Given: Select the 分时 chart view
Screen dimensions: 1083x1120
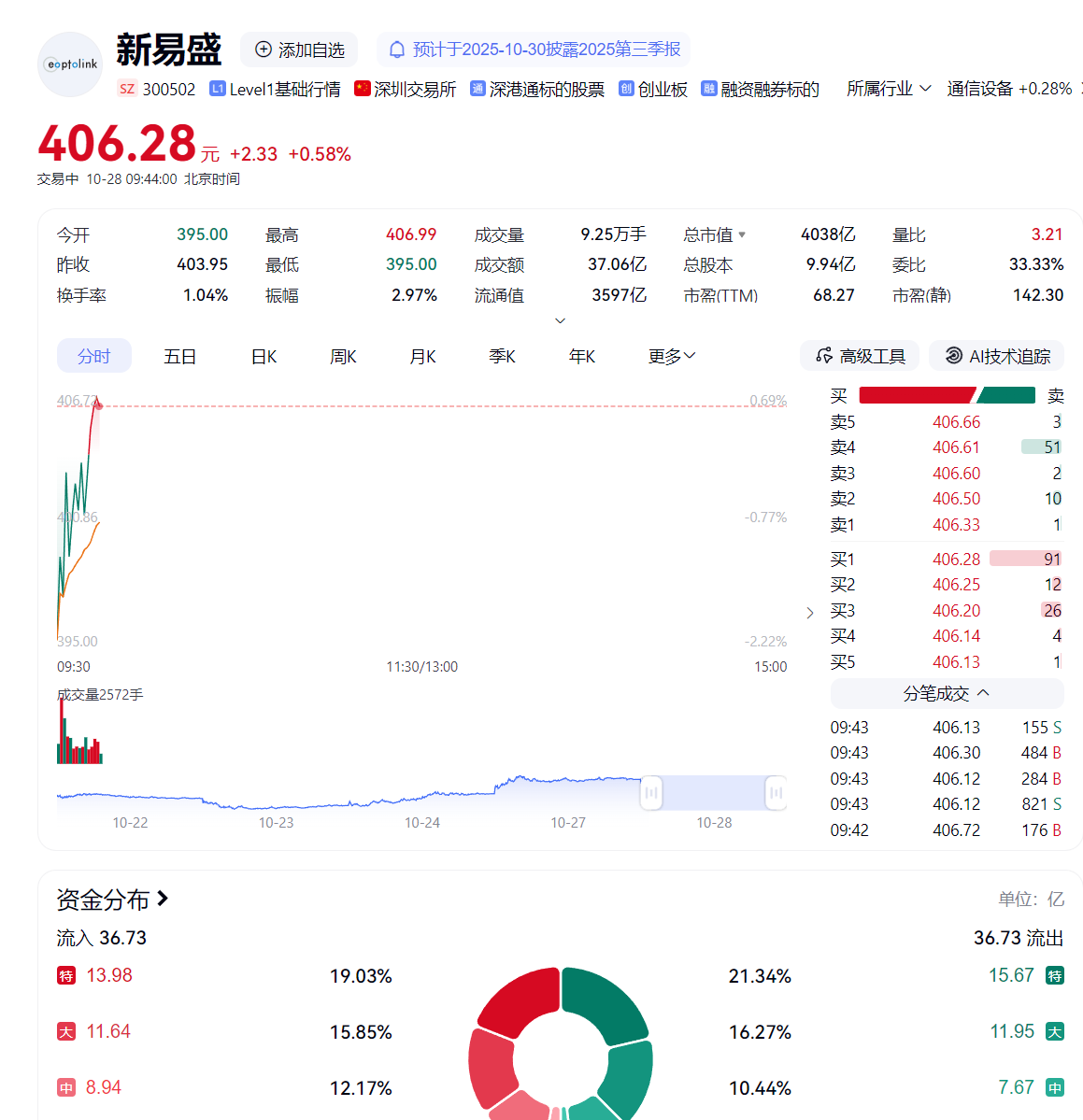Looking at the screenshot, I should tap(93, 355).
